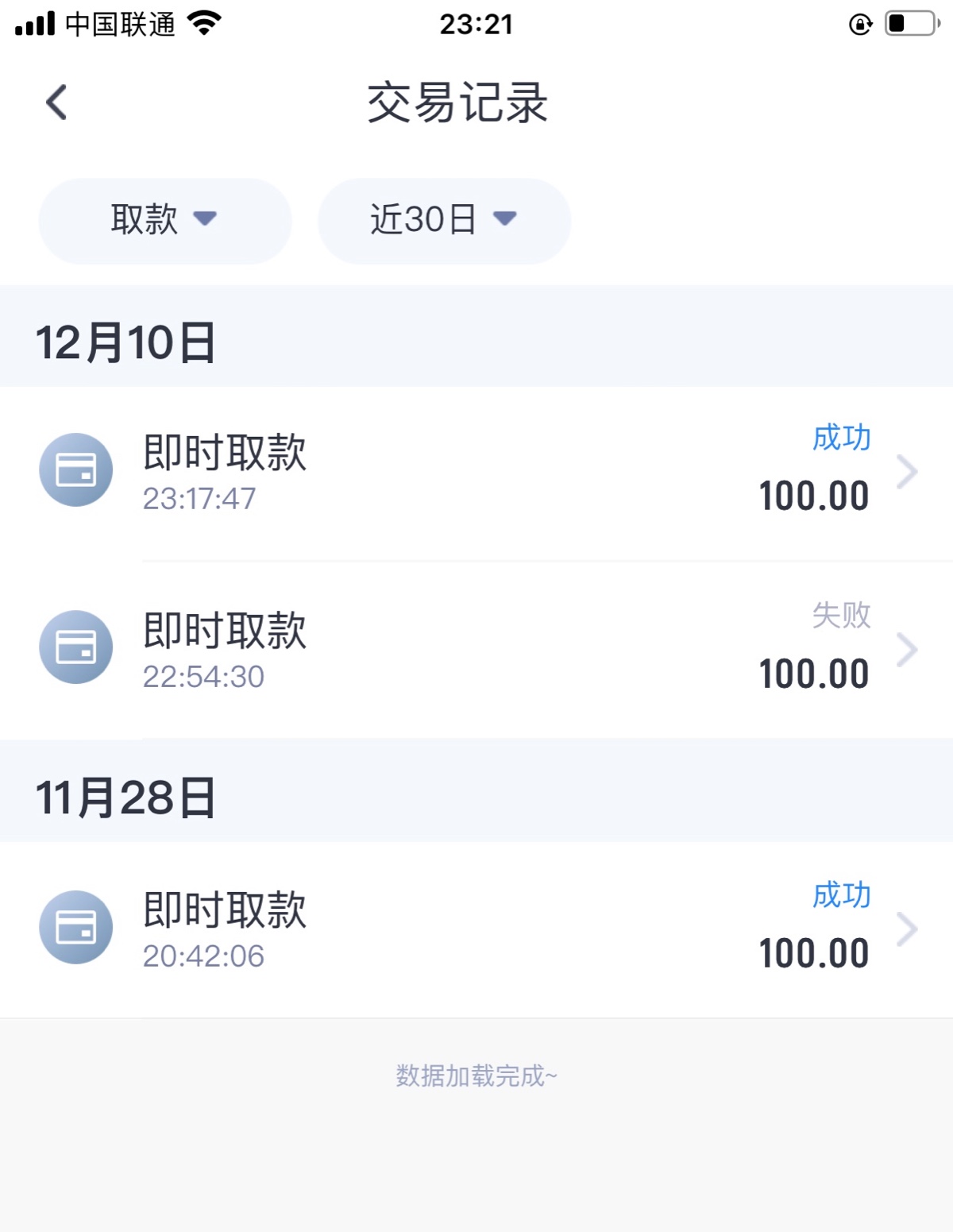Tap the dropdown arrow next to 取款
Viewport: 953px width, 1232px height.
pos(208,221)
